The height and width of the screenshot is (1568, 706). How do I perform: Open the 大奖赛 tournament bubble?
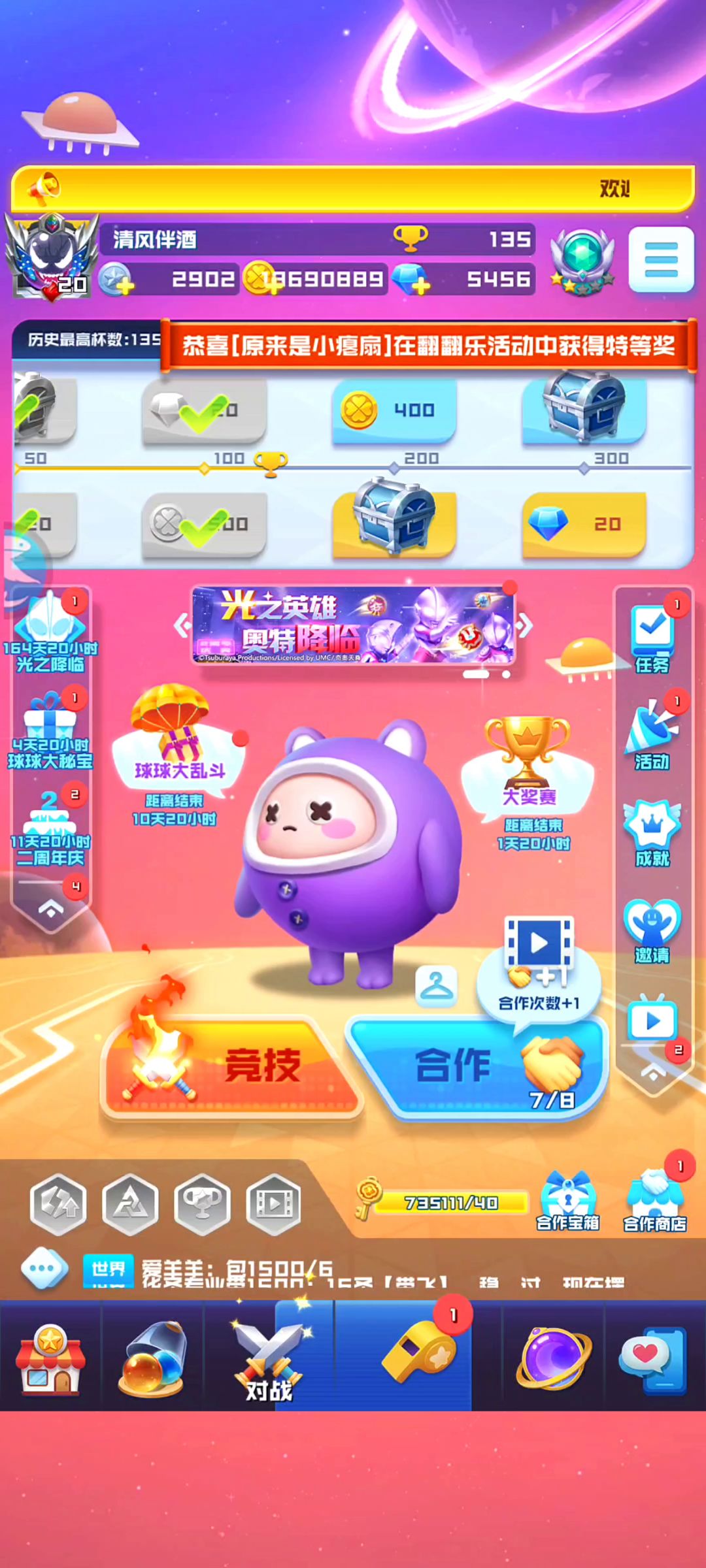coord(528,781)
